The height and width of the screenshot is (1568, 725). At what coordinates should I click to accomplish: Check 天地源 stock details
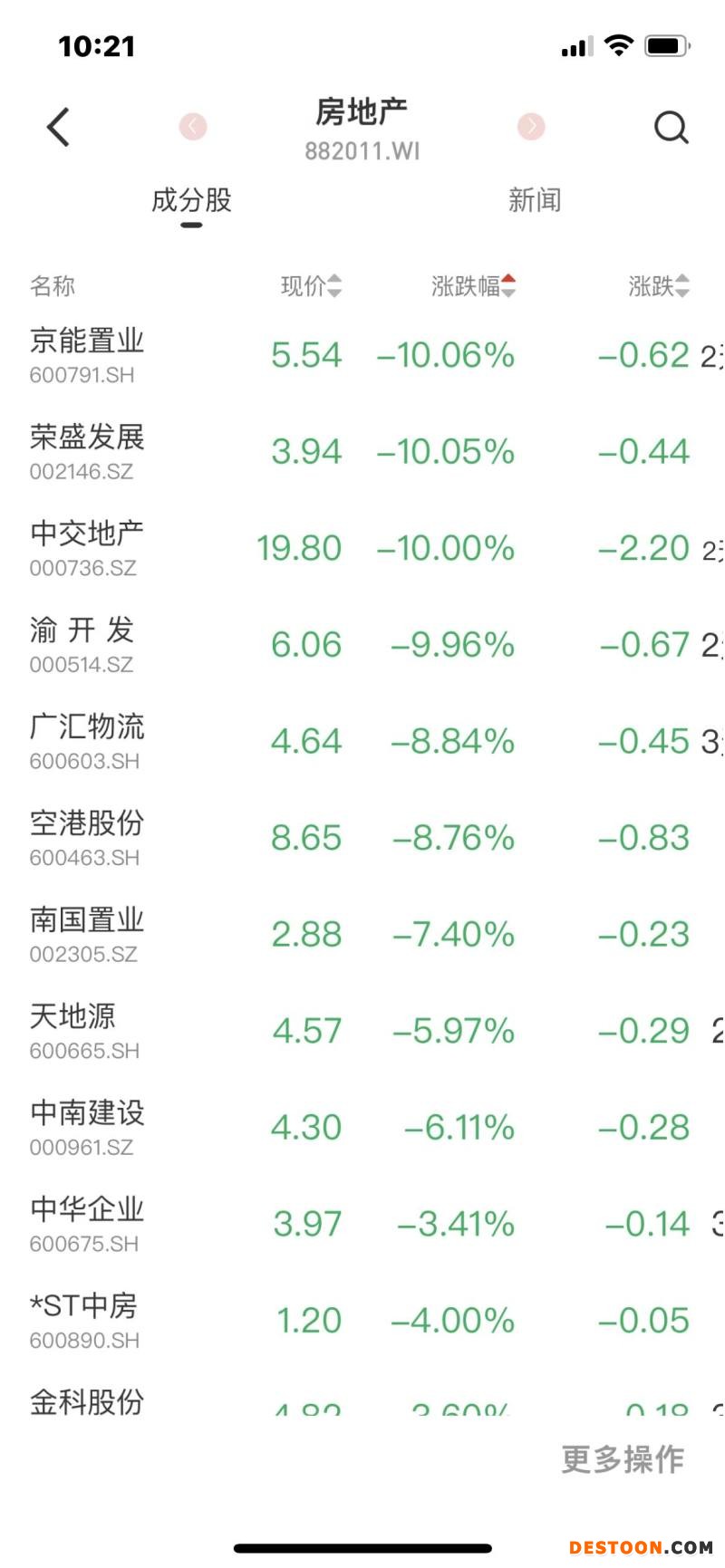click(x=74, y=1030)
